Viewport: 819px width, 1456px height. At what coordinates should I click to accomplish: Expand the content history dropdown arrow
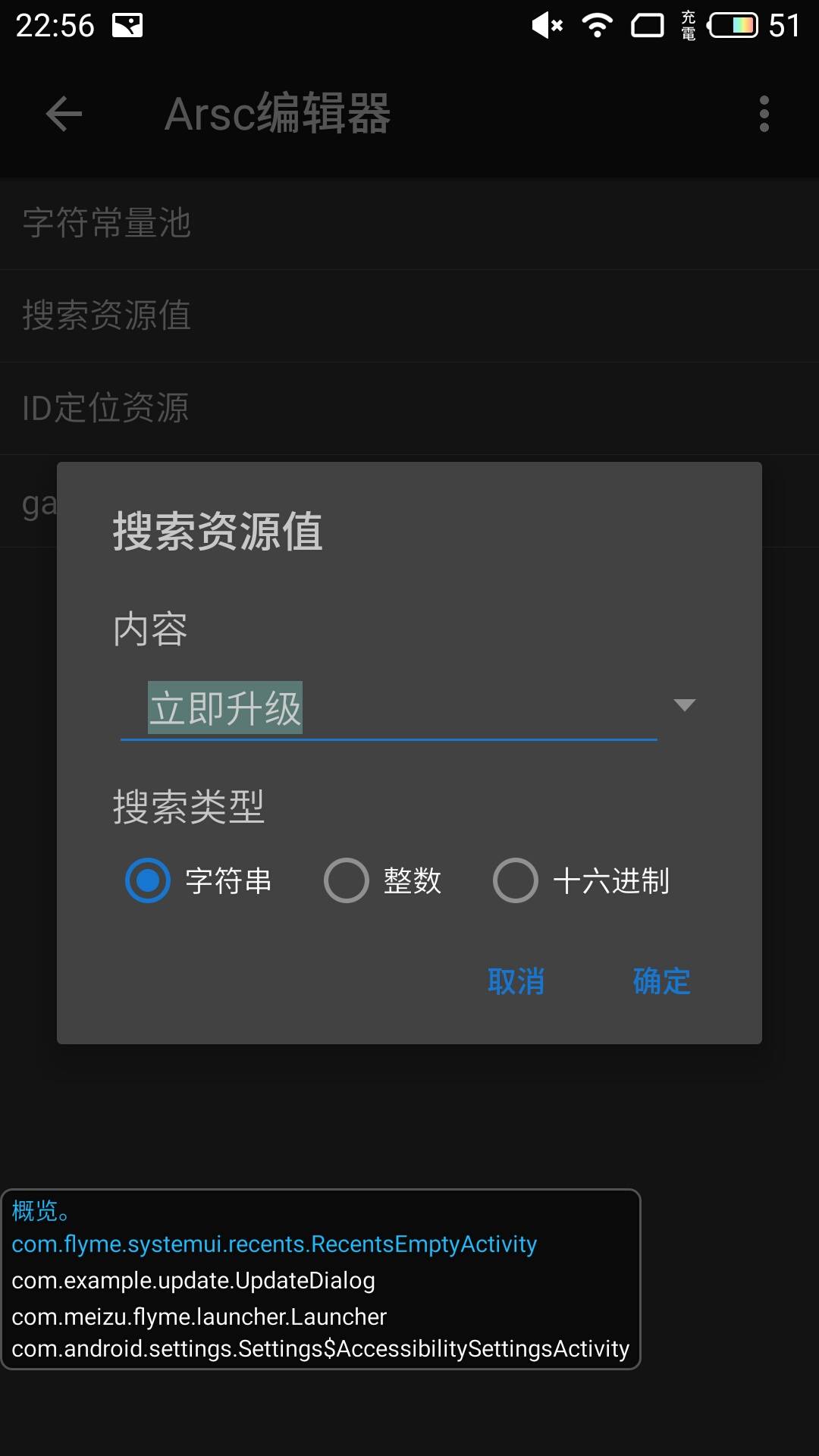(684, 705)
